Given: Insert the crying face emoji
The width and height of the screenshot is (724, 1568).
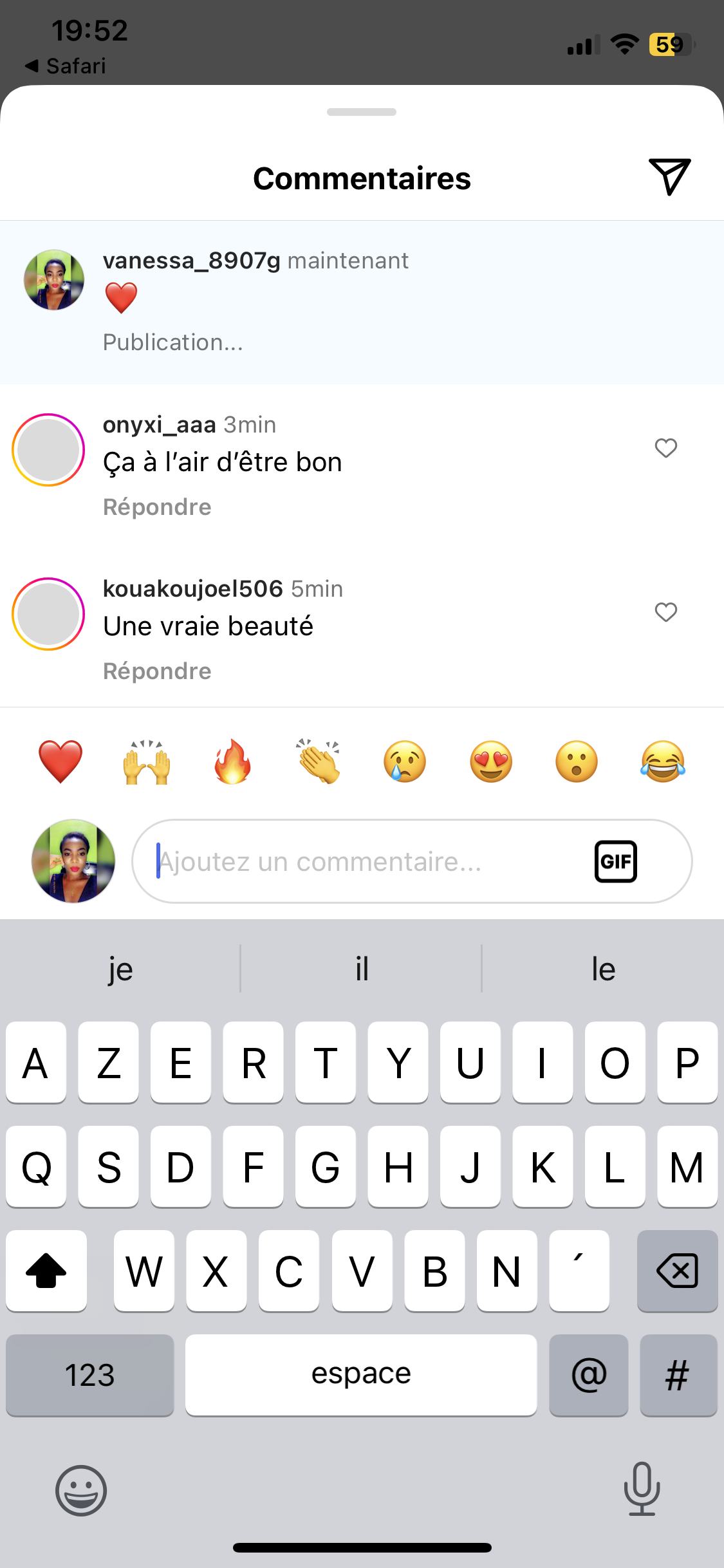Looking at the screenshot, I should pyautogui.click(x=405, y=761).
